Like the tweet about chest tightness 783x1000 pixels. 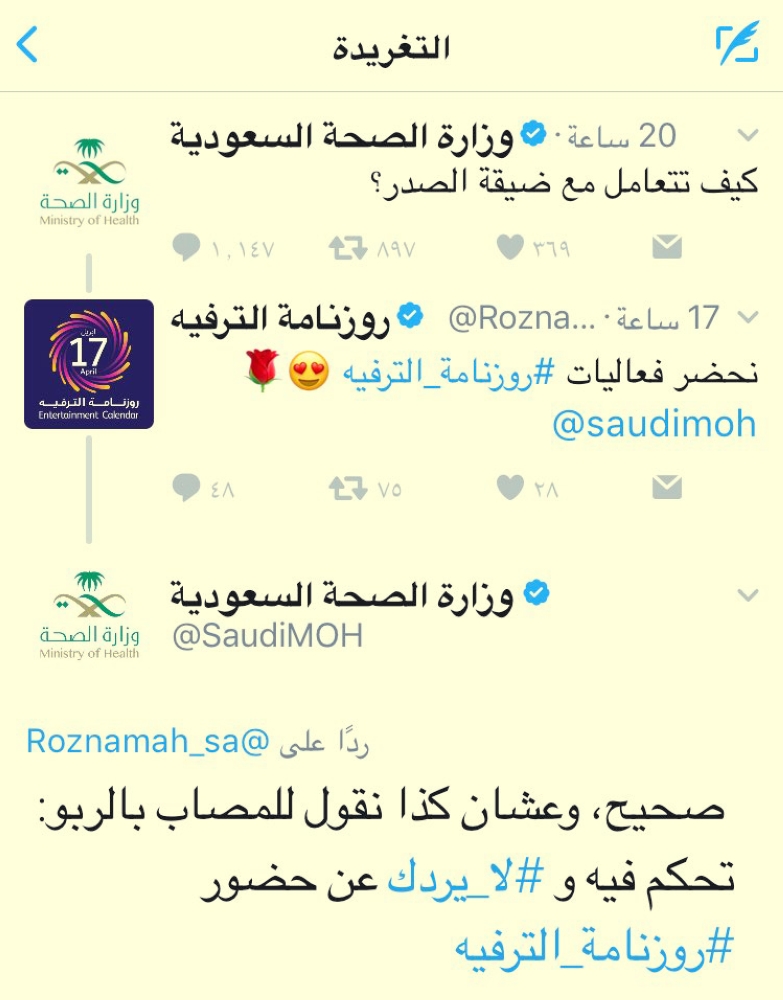[511, 247]
